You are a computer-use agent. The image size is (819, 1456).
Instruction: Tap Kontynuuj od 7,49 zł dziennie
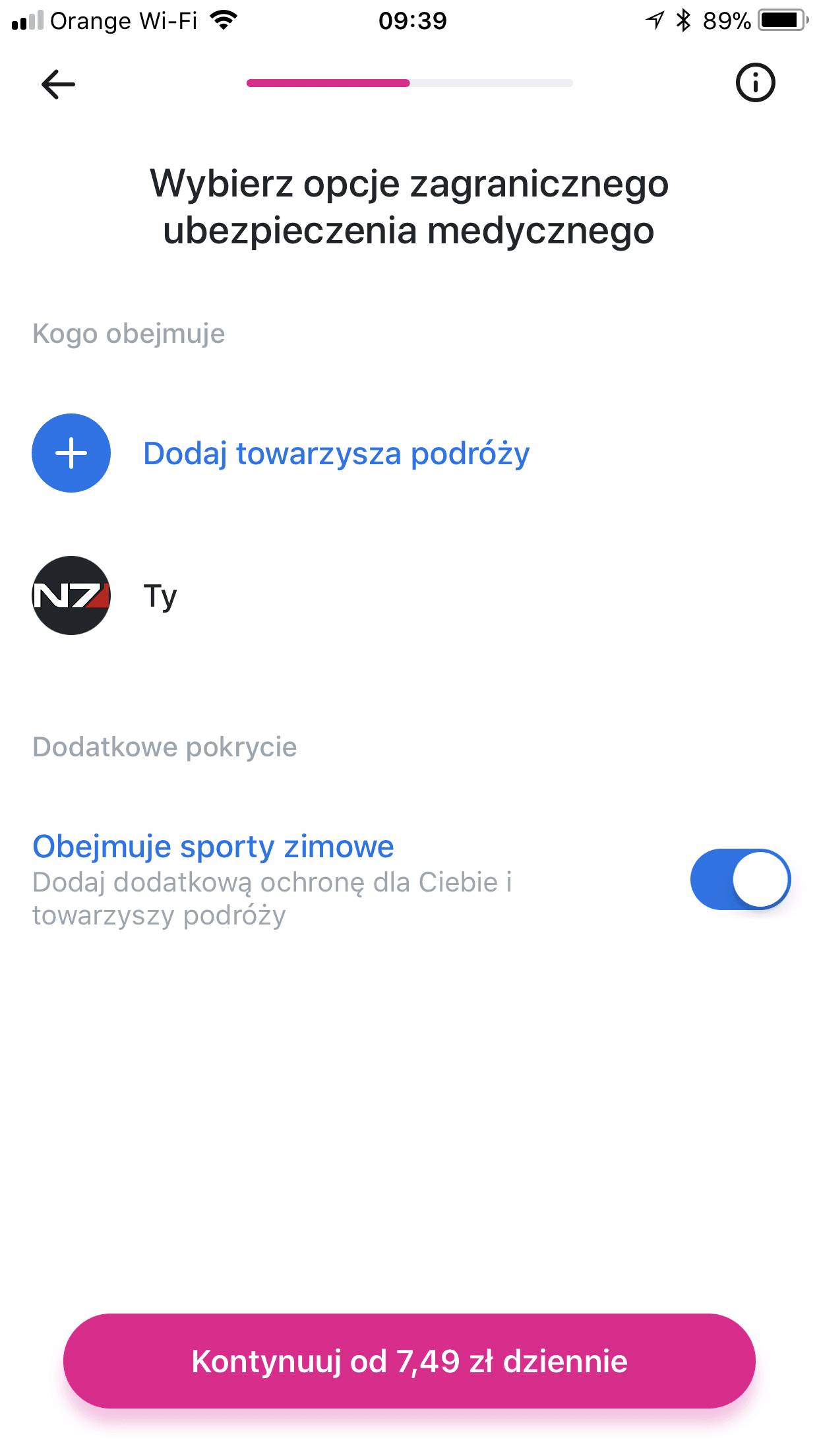pos(409,1361)
